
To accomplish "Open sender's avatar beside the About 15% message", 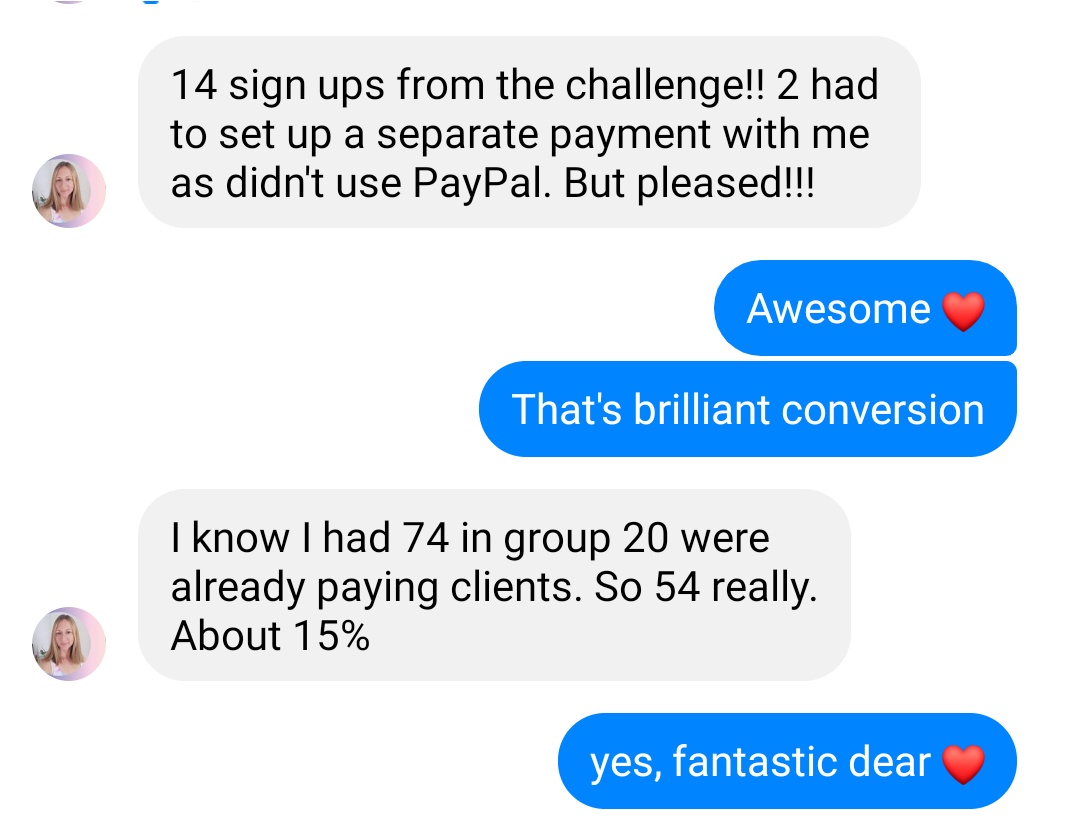I will (x=69, y=644).
